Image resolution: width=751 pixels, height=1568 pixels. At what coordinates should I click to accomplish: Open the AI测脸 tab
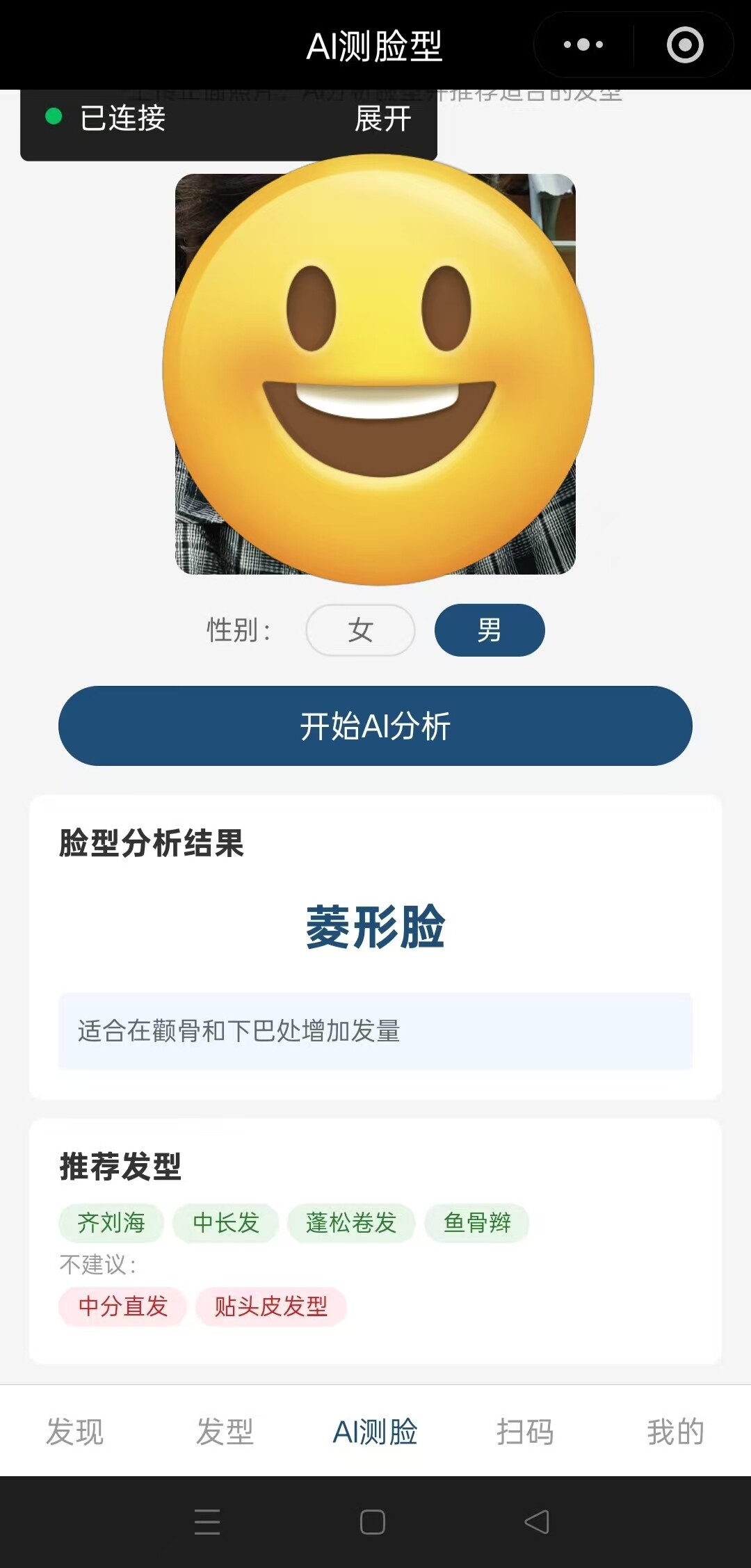[x=375, y=1432]
